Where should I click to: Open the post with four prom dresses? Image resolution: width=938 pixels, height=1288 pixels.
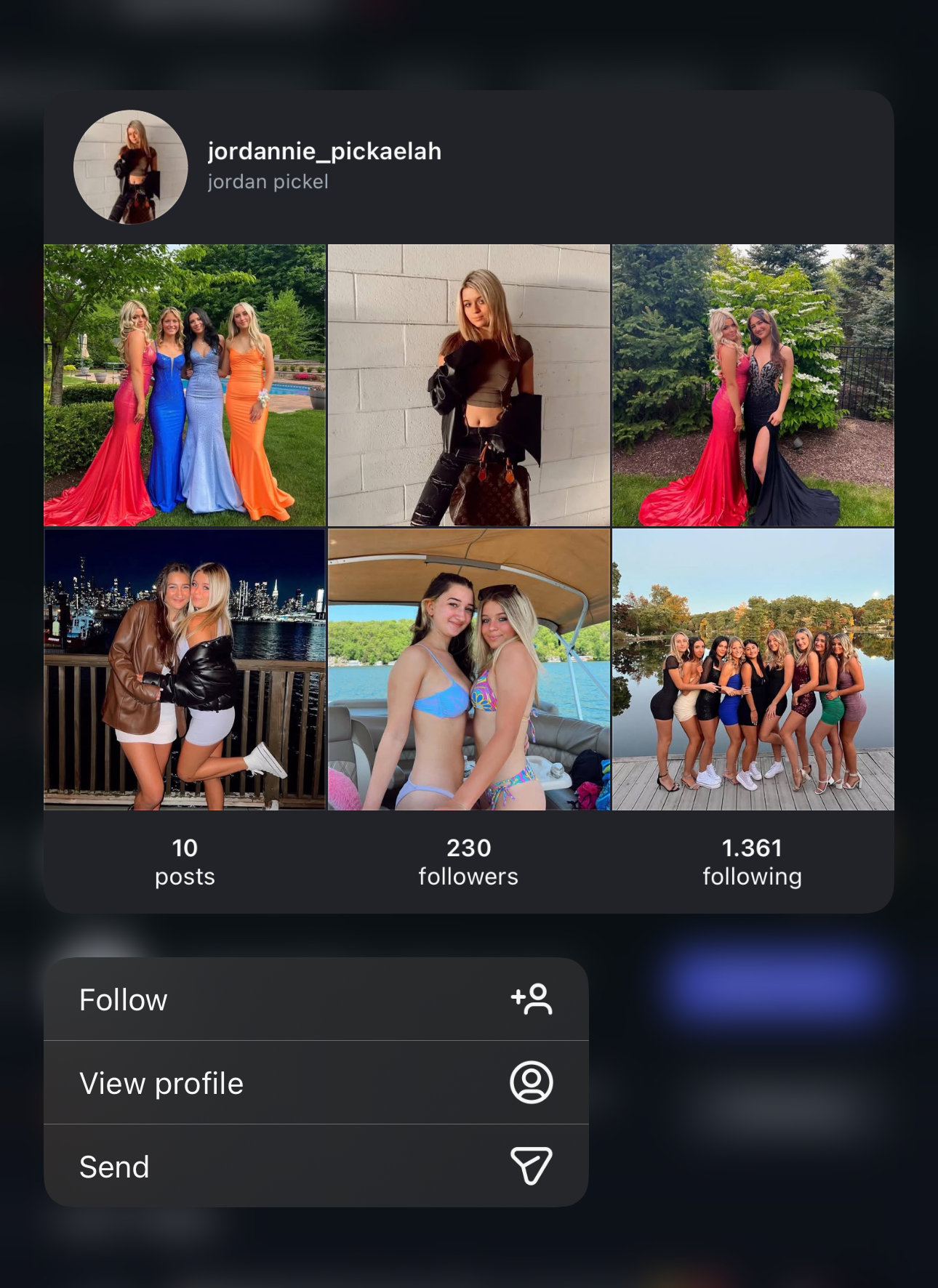point(185,385)
